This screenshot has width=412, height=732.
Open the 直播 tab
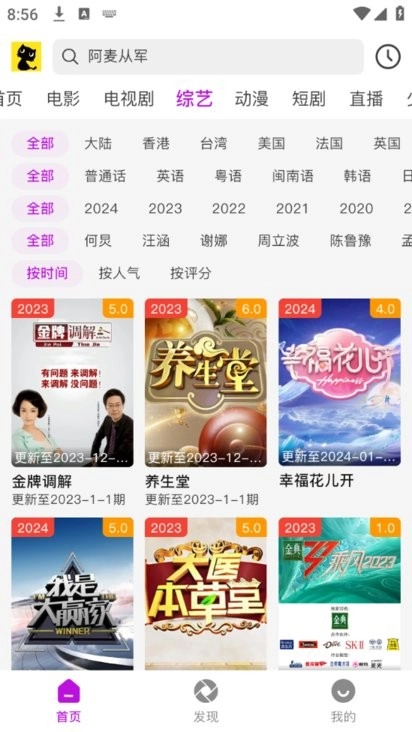(x=366, y=99)
